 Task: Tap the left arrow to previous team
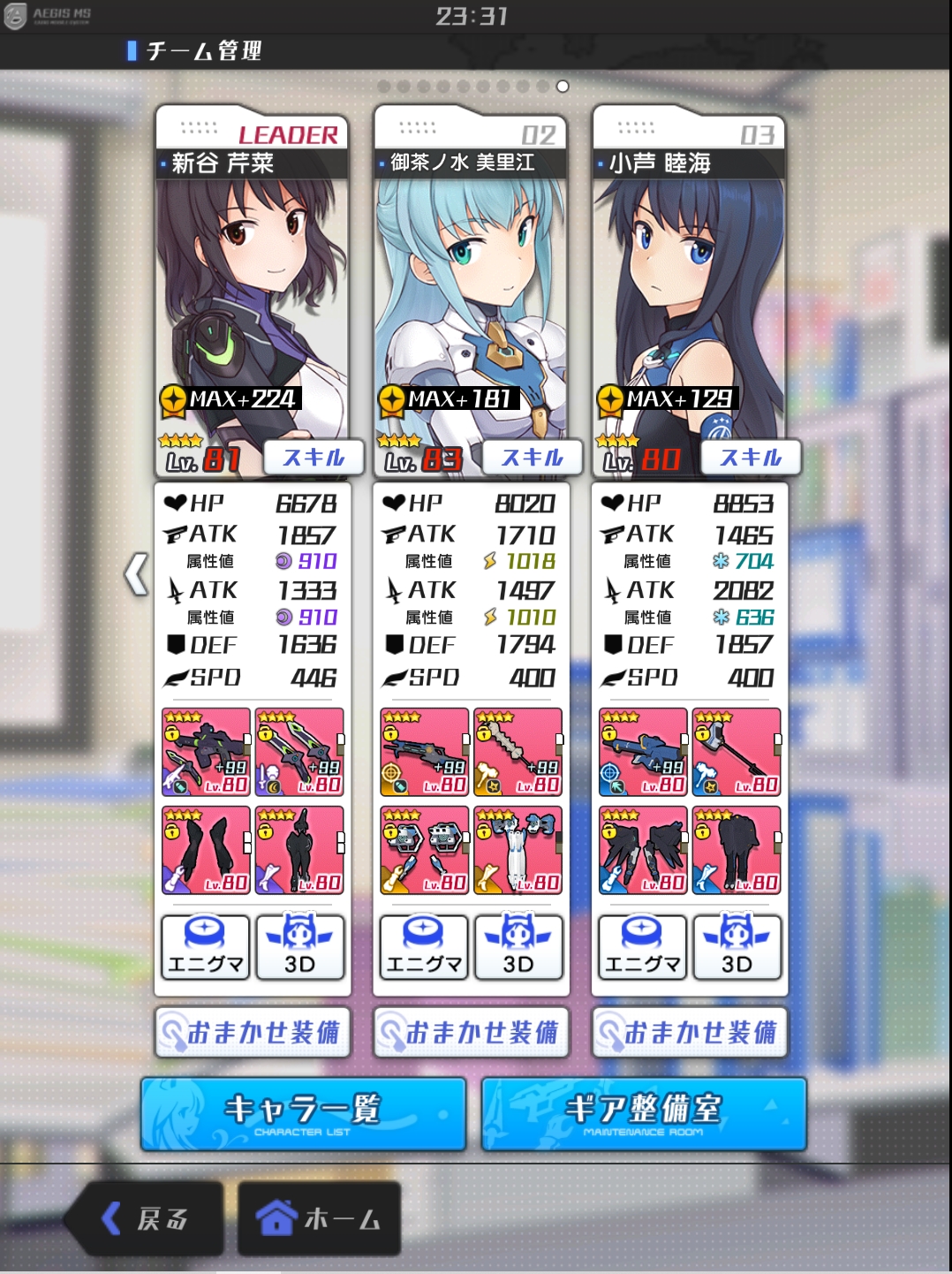(136, 574)
